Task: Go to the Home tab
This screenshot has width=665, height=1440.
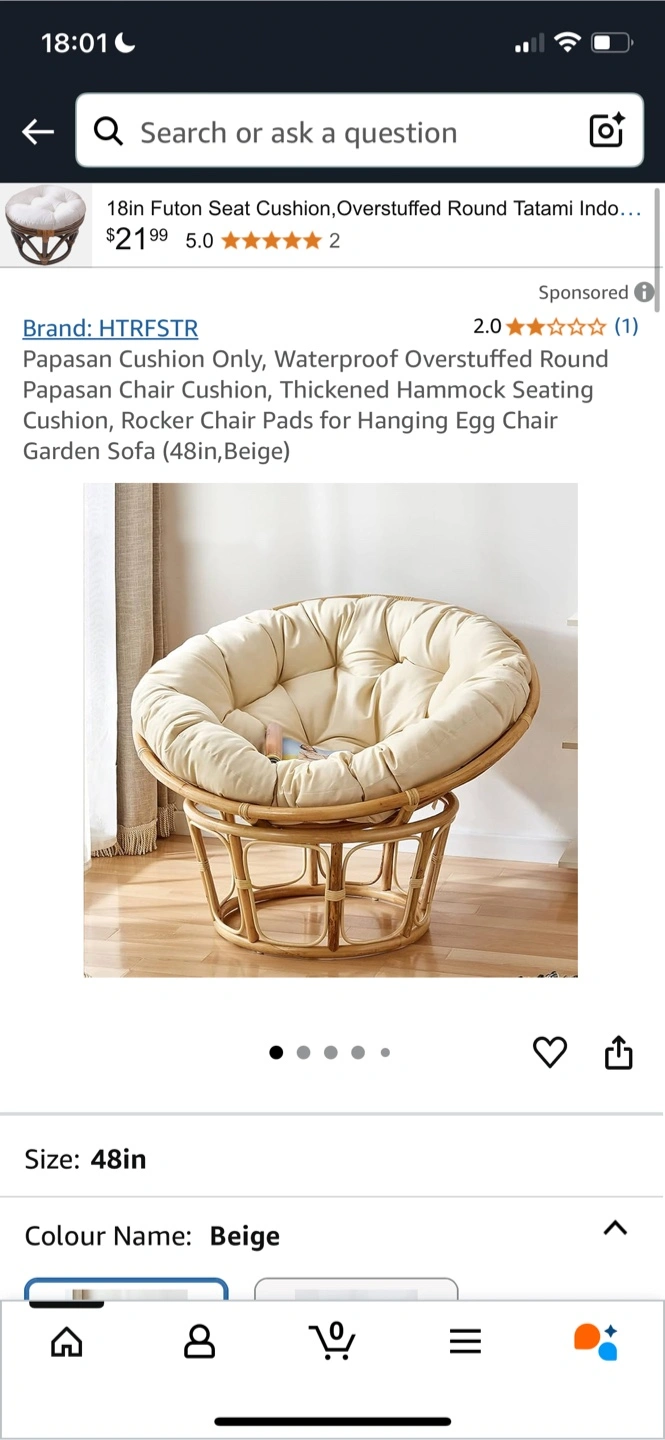Action: [x=67, y=1341]
